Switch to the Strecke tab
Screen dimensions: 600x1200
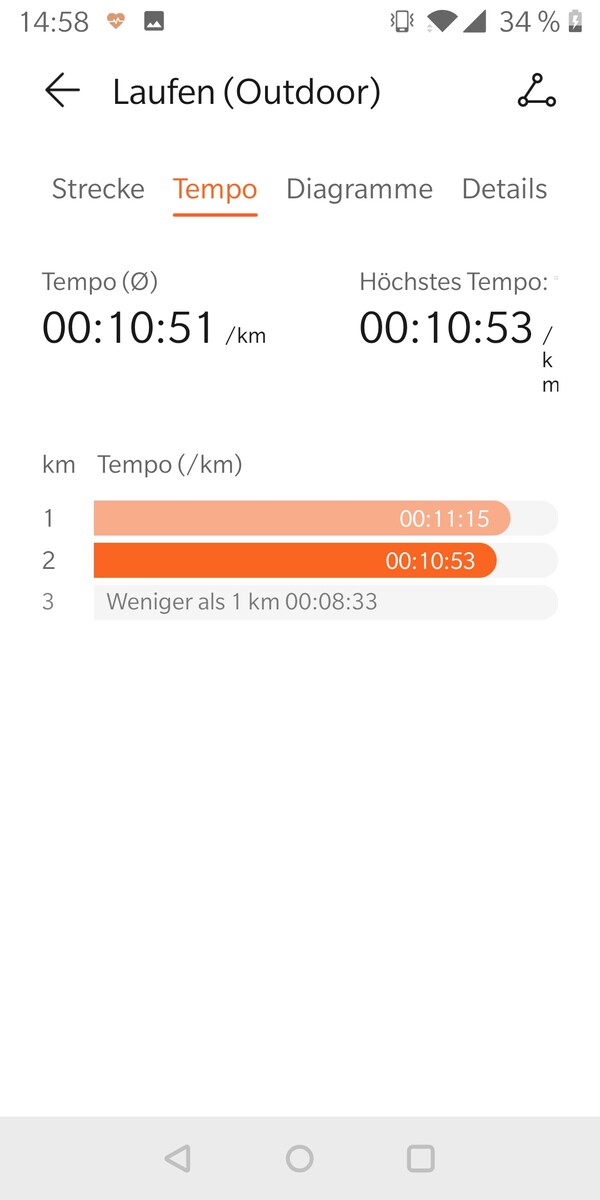(98, 189)
